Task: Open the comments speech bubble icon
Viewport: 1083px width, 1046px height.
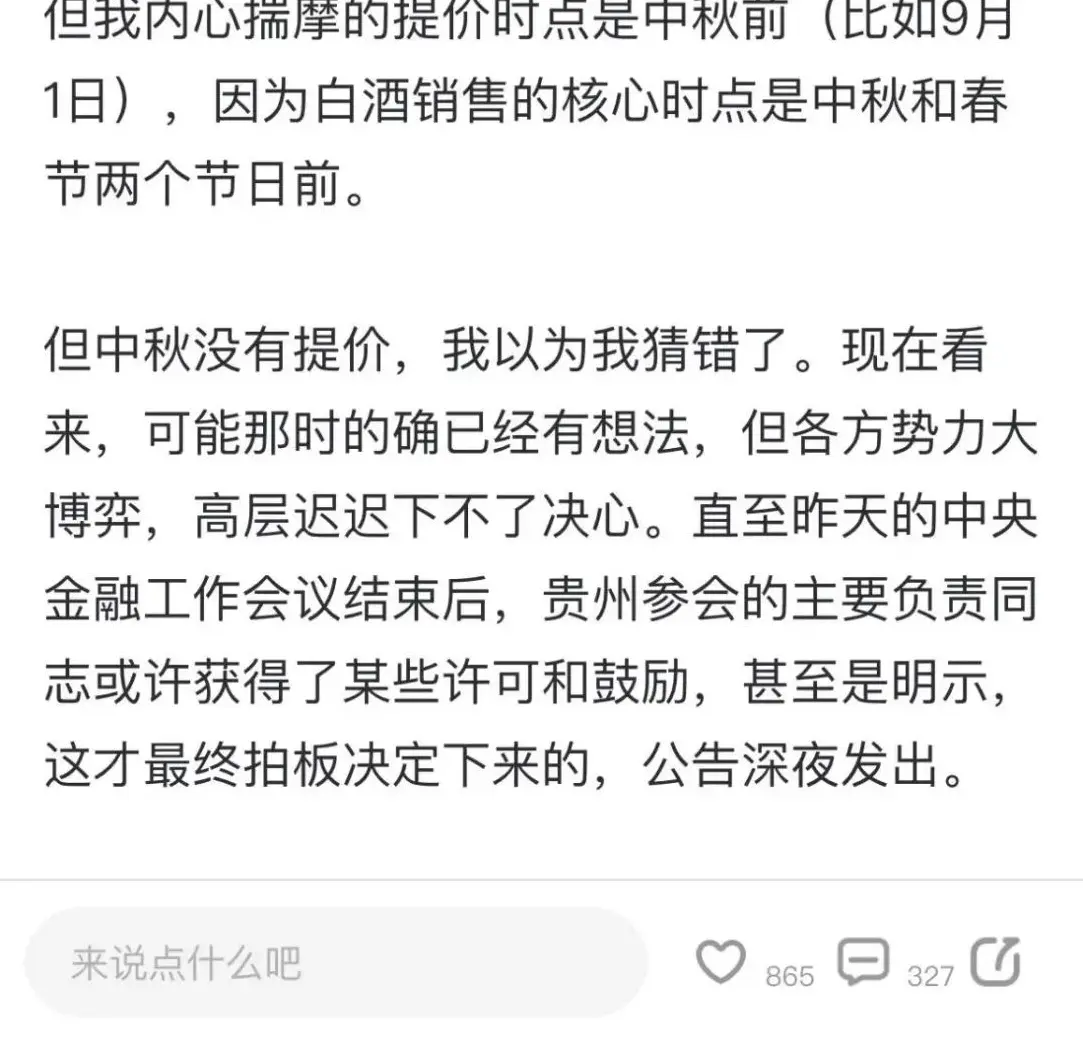Action: click(863, 961)
